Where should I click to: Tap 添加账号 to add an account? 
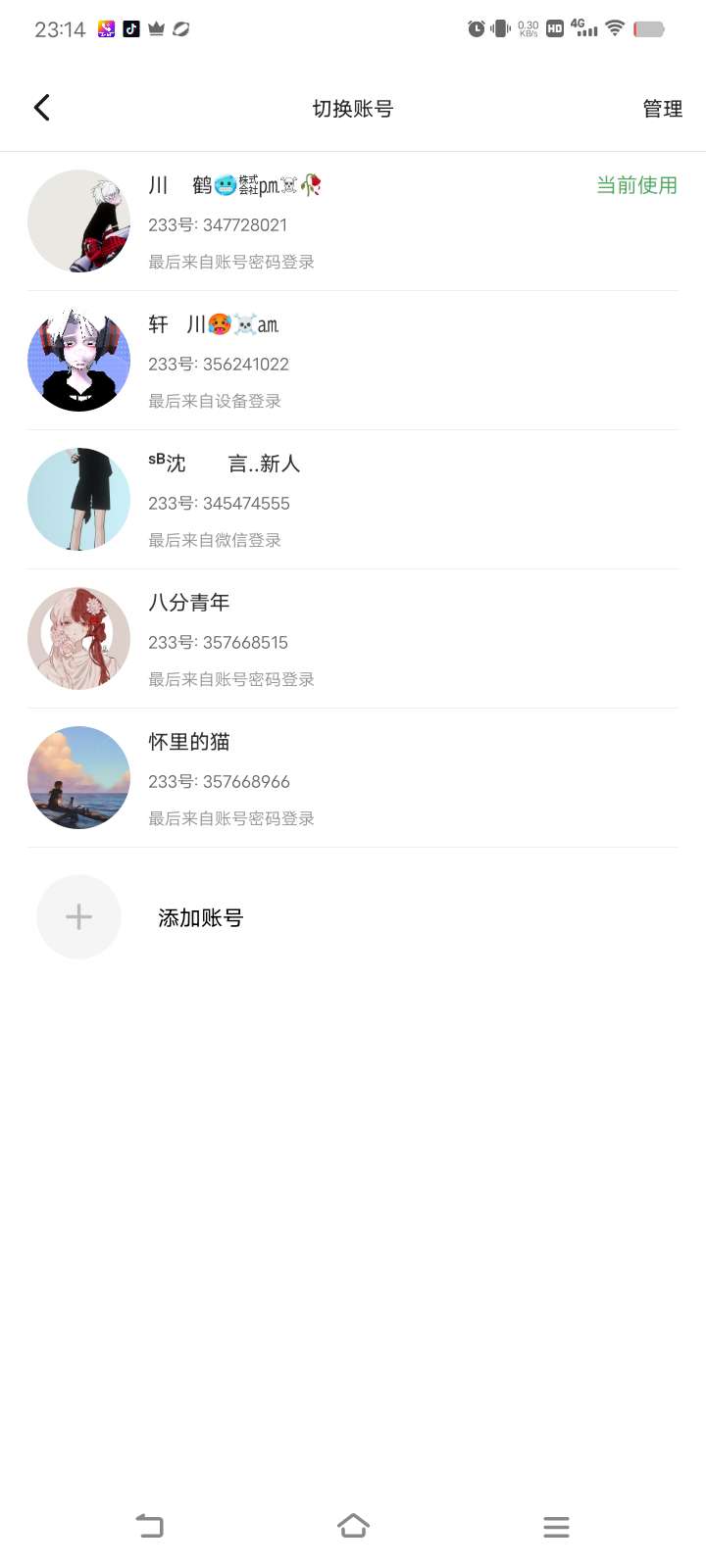[200, 917]
